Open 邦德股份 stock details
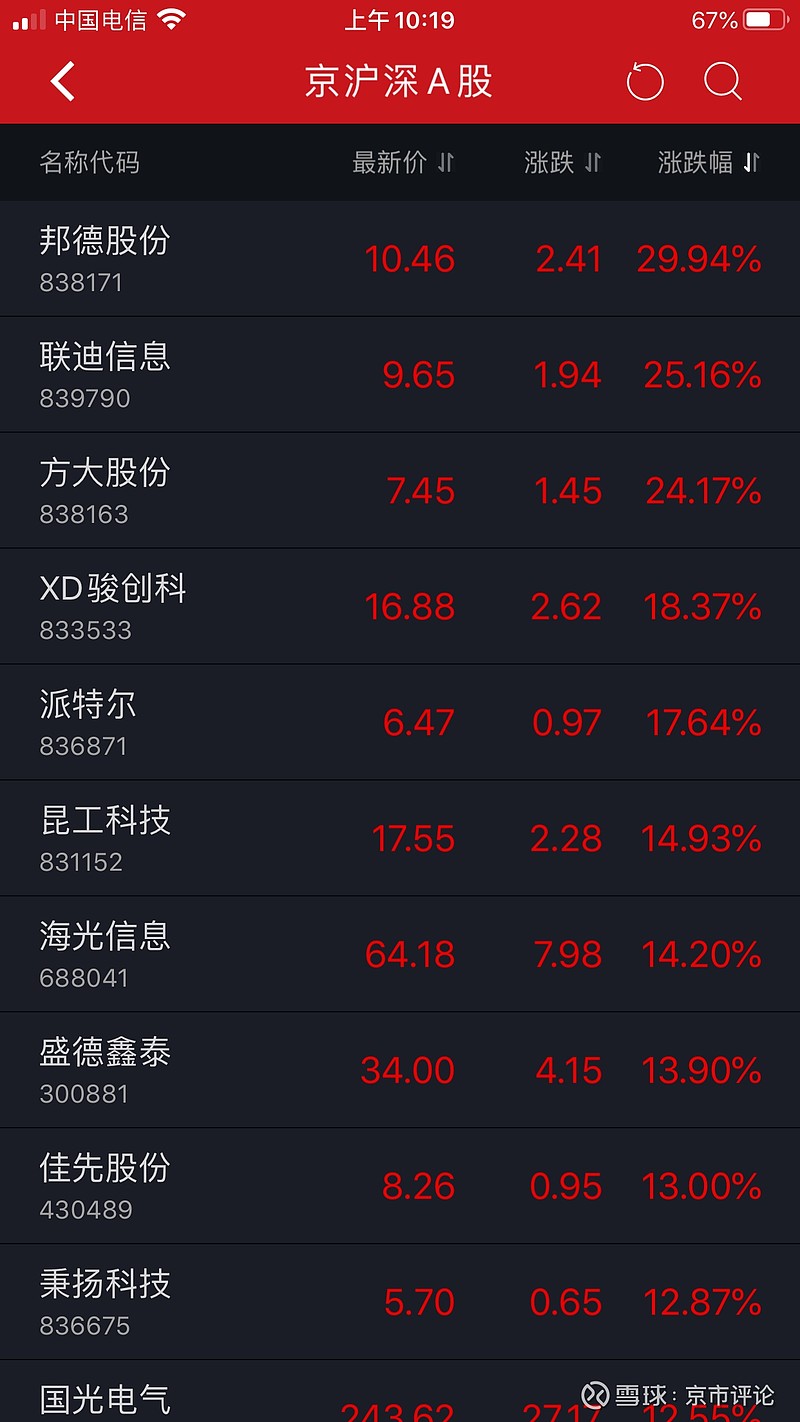800x1422 pixels. 400,259
